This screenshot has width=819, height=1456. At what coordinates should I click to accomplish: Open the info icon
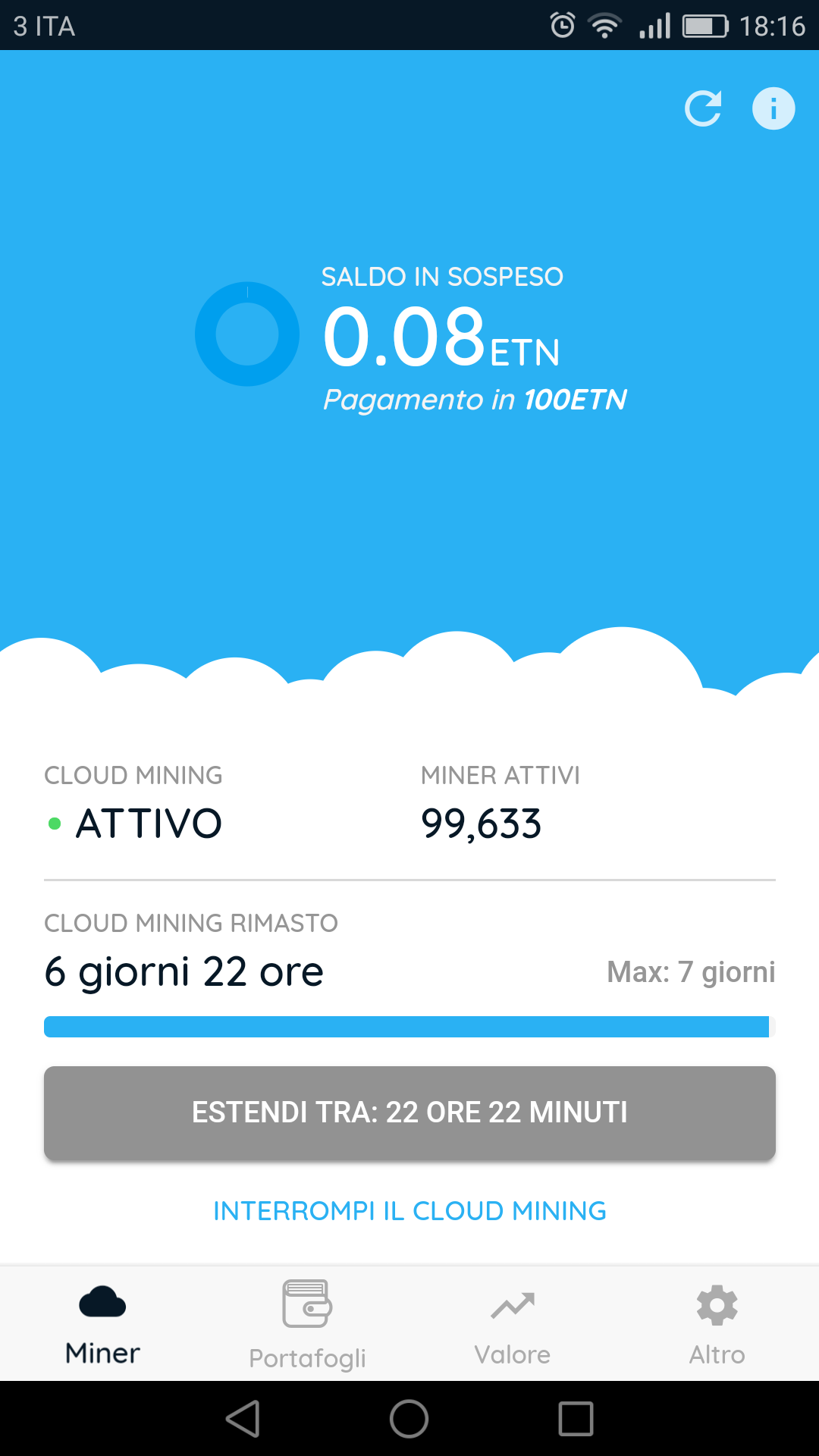[773, 109]
